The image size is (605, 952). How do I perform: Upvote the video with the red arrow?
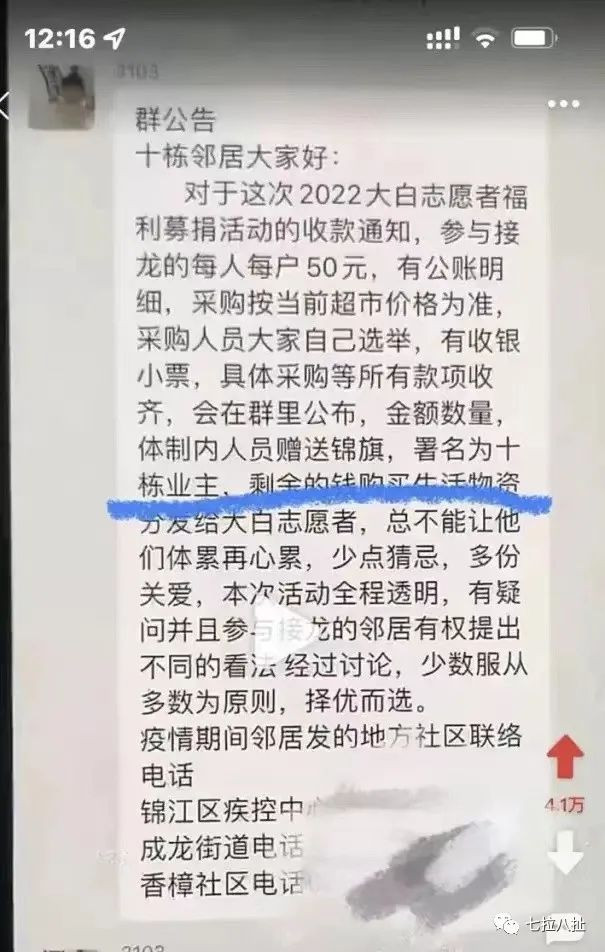pyautogui.click(x=566, y=757)
